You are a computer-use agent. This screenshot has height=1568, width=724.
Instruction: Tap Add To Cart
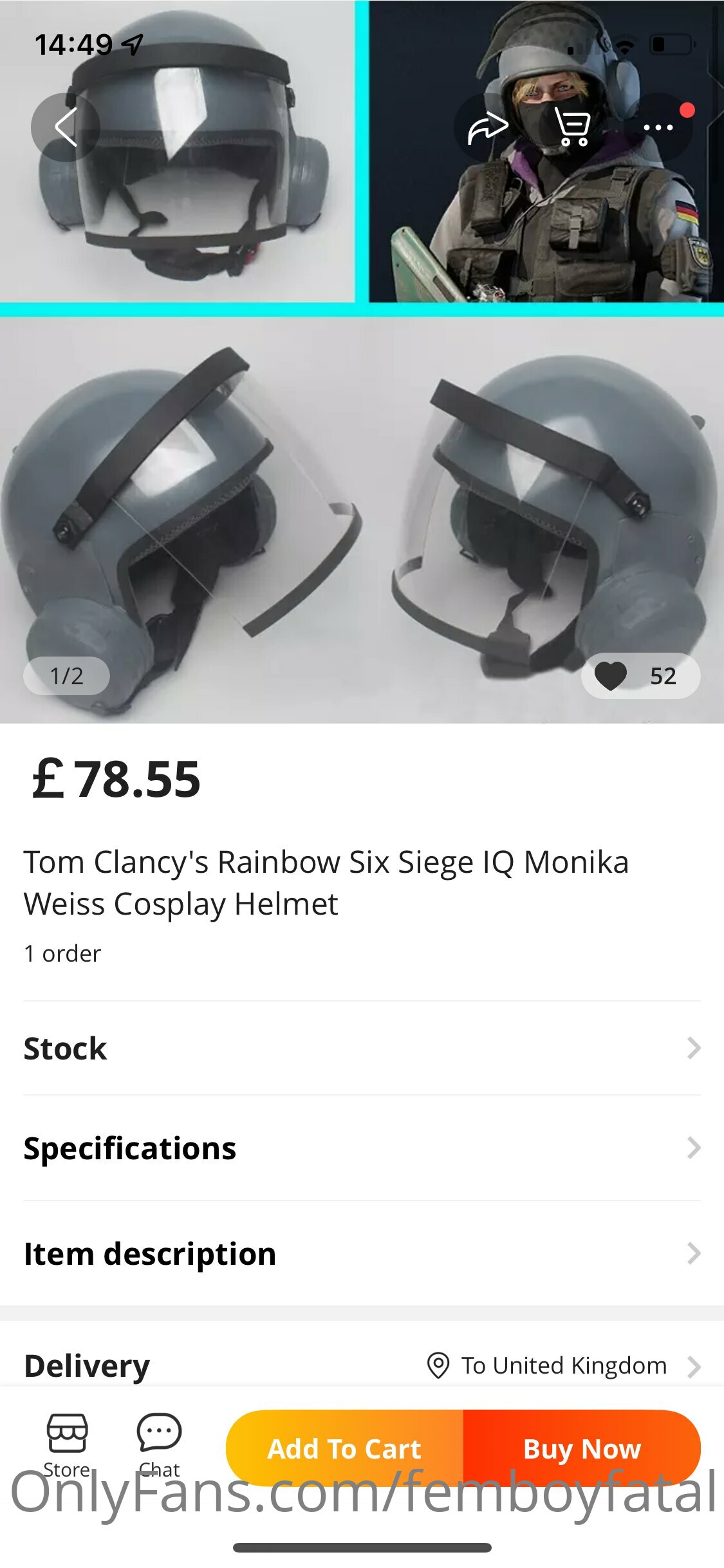point(345,1448)
